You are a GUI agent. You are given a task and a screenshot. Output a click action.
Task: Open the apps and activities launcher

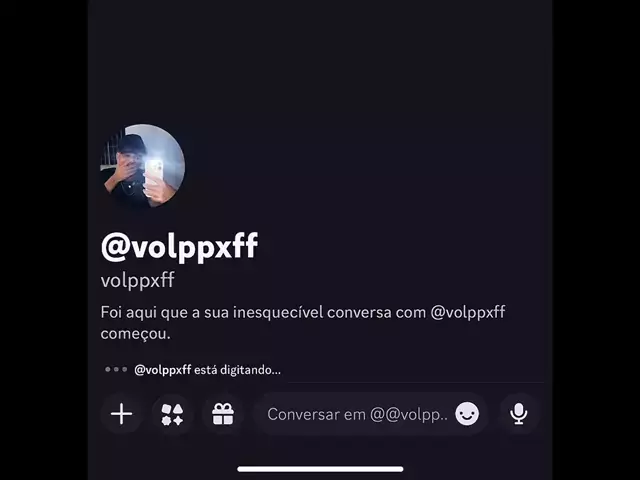pyautogui.click(x=172, y=414)
